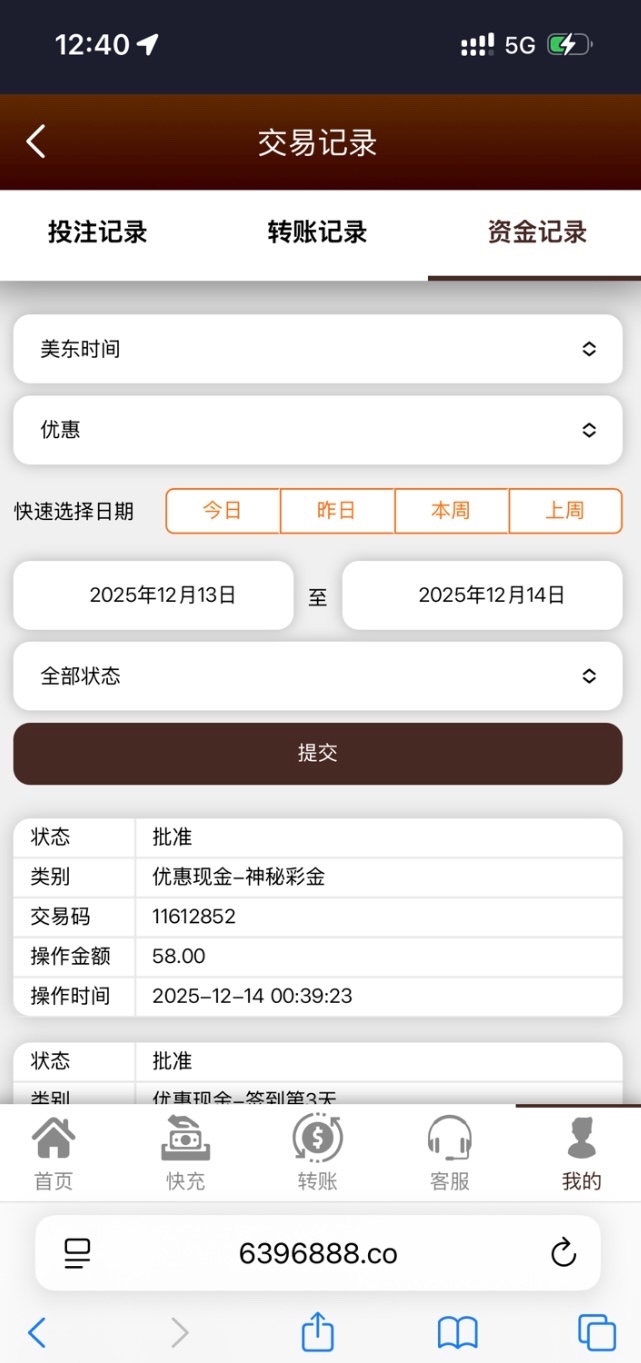Go to 首页 in bottom navigation
Screen dimensions: 641x1363
click(x=53, y=1155)
